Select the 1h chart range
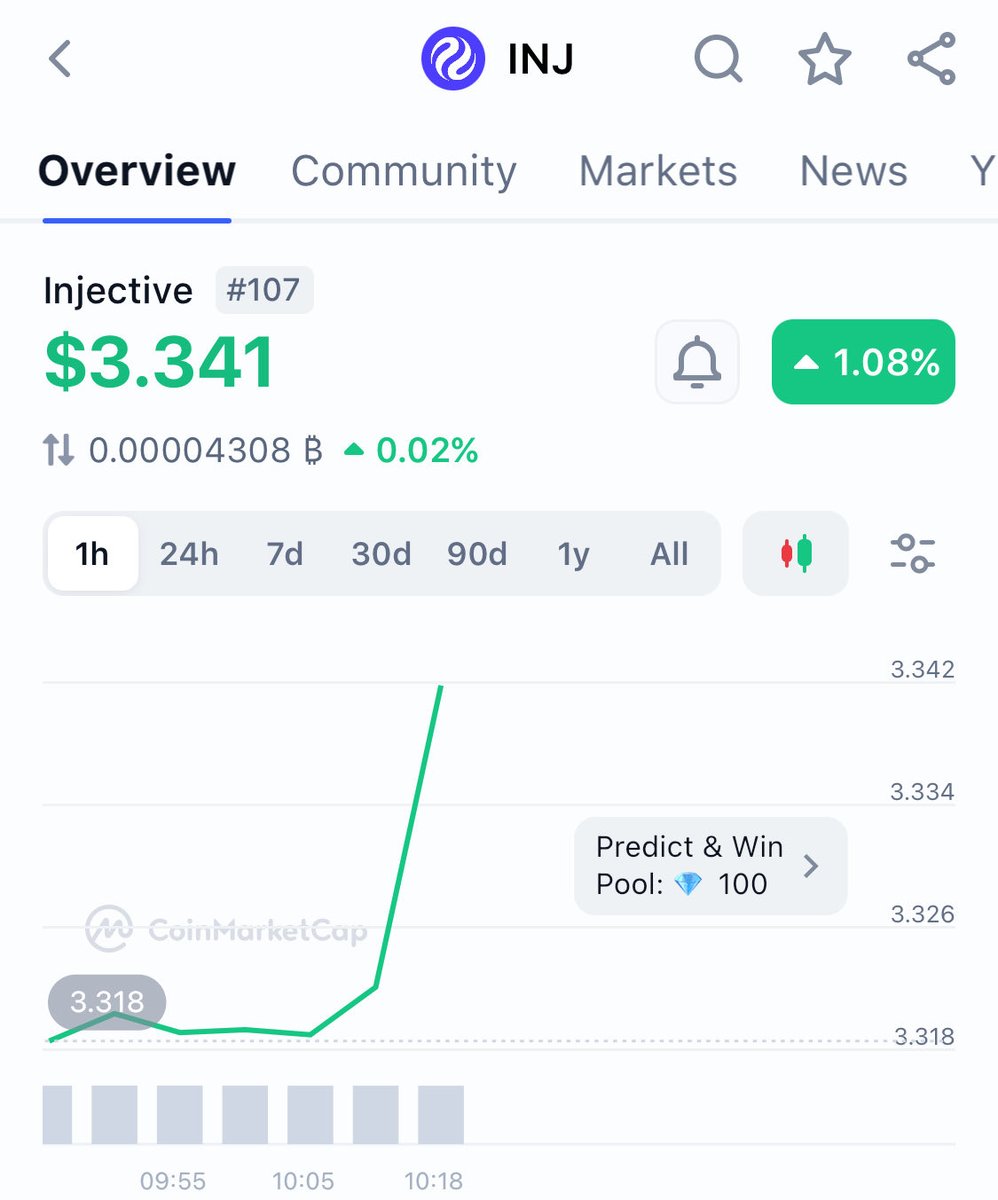Viewport: 998px width, 1200px height. (92, 553)
